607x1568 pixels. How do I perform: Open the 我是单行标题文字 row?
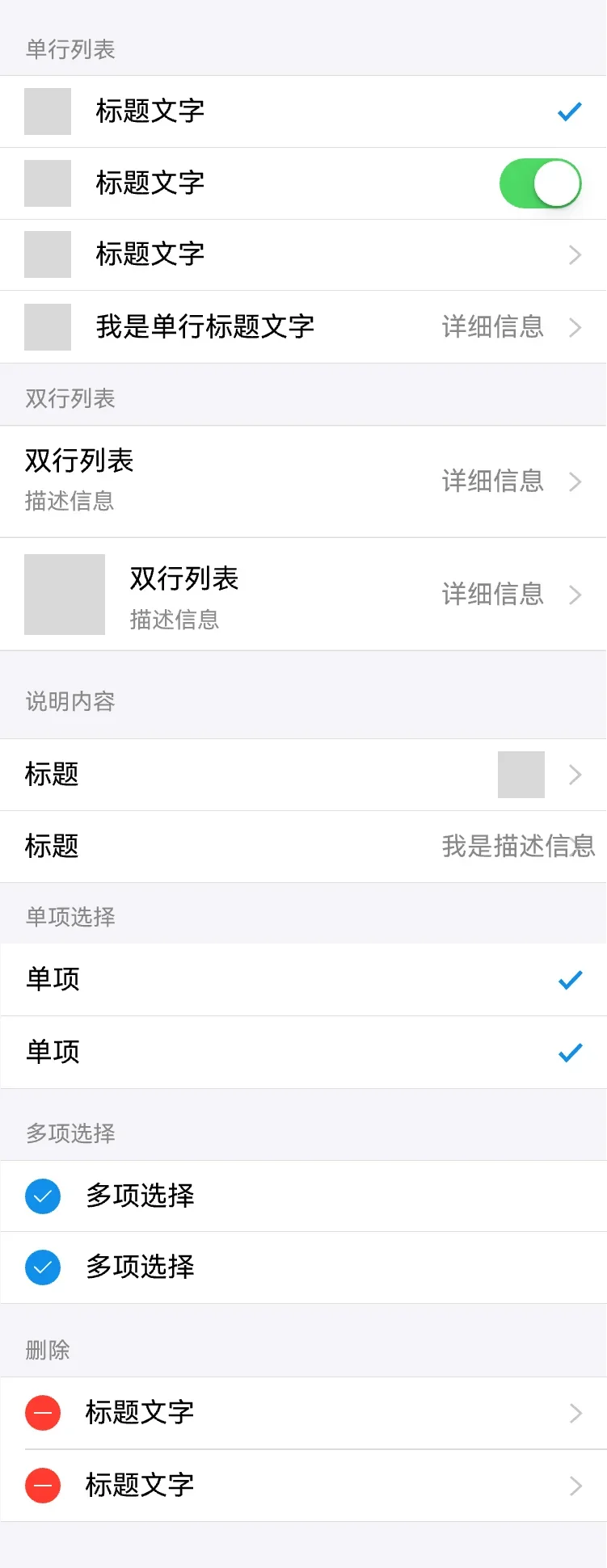pyautogui.click(x=303, y=327)
